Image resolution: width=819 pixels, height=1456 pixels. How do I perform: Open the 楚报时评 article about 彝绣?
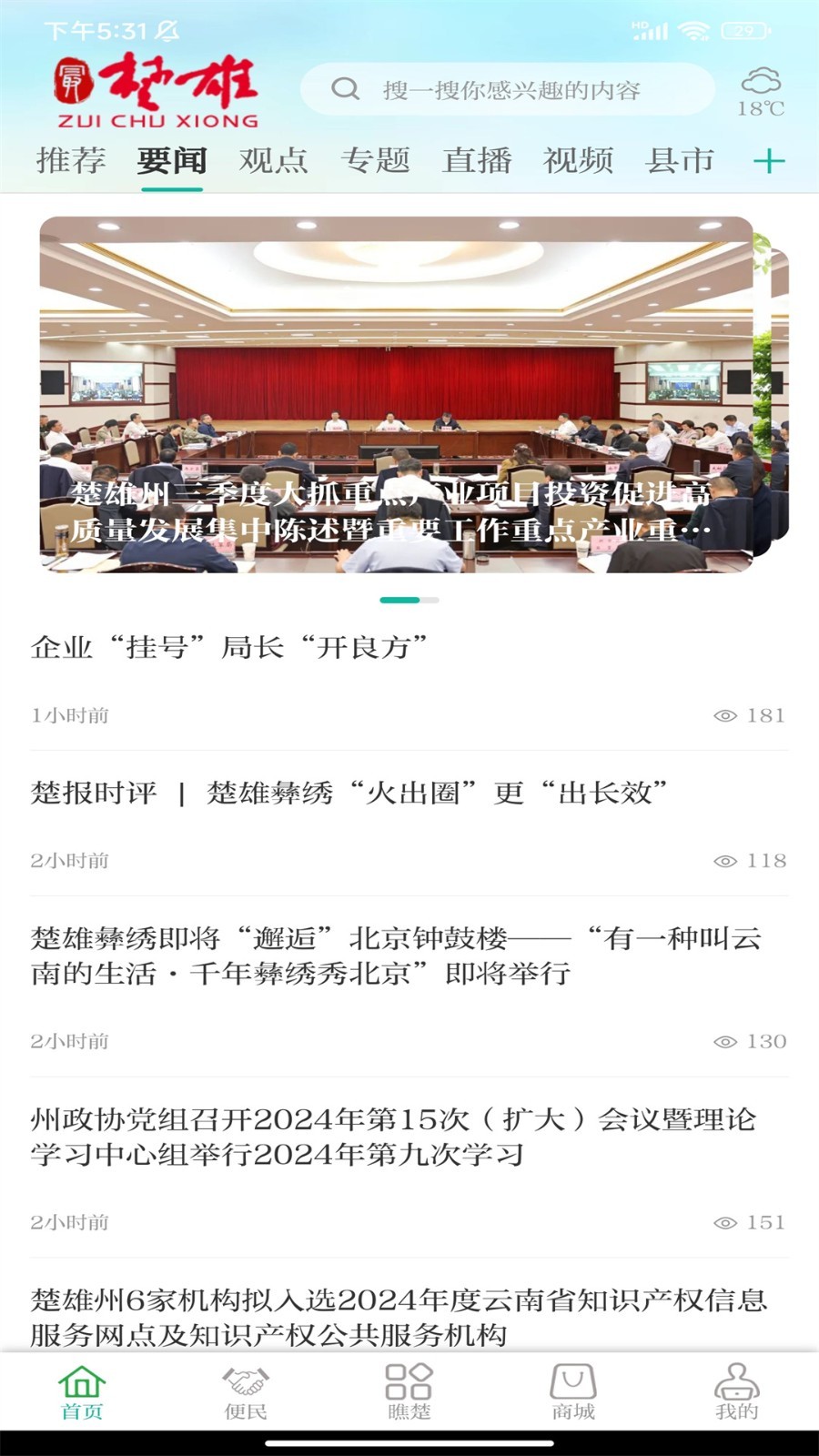(350, 794)
